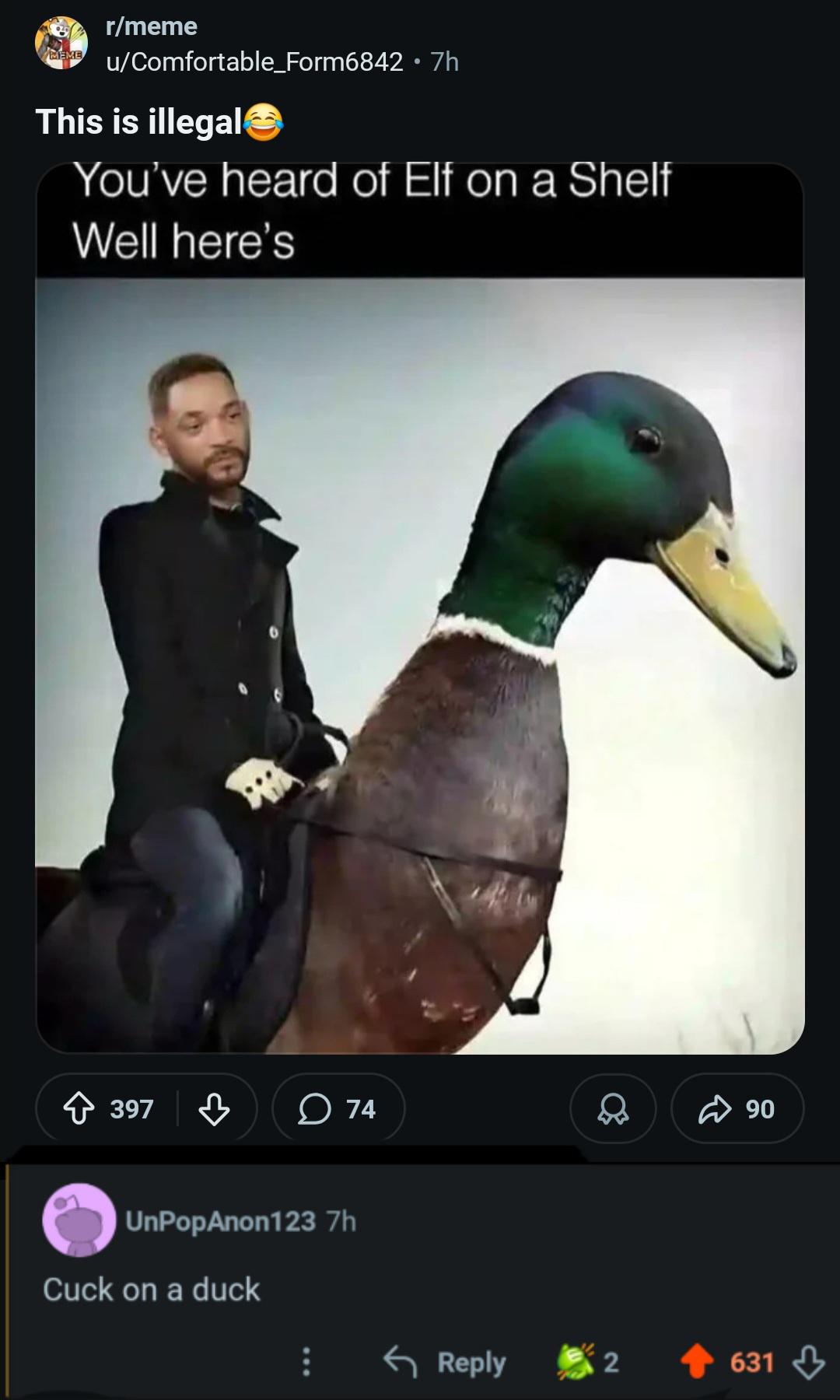
Task: Reply to UnPopAnon123's comment
Action: click(445, 1362)
